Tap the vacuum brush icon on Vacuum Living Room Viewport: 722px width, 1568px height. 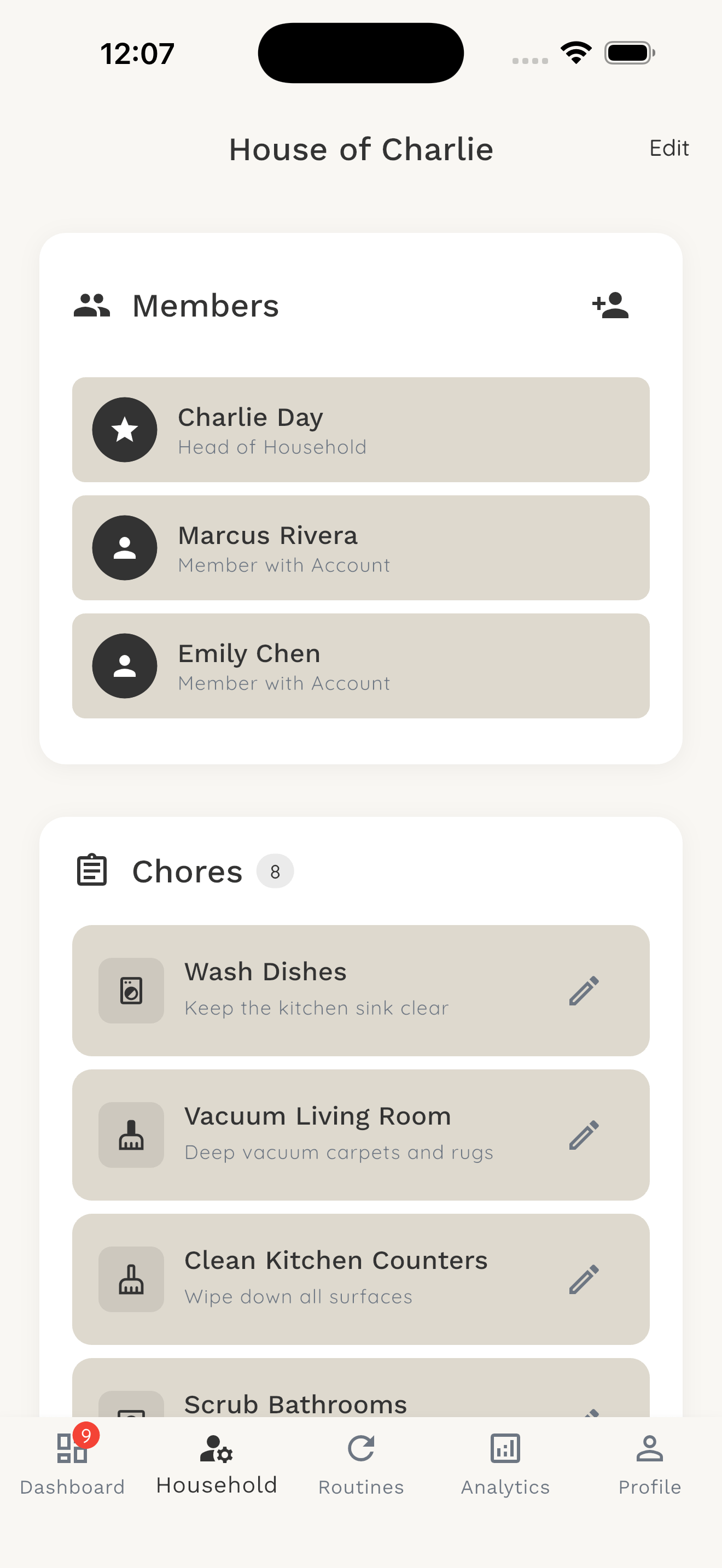[131, 1134]
